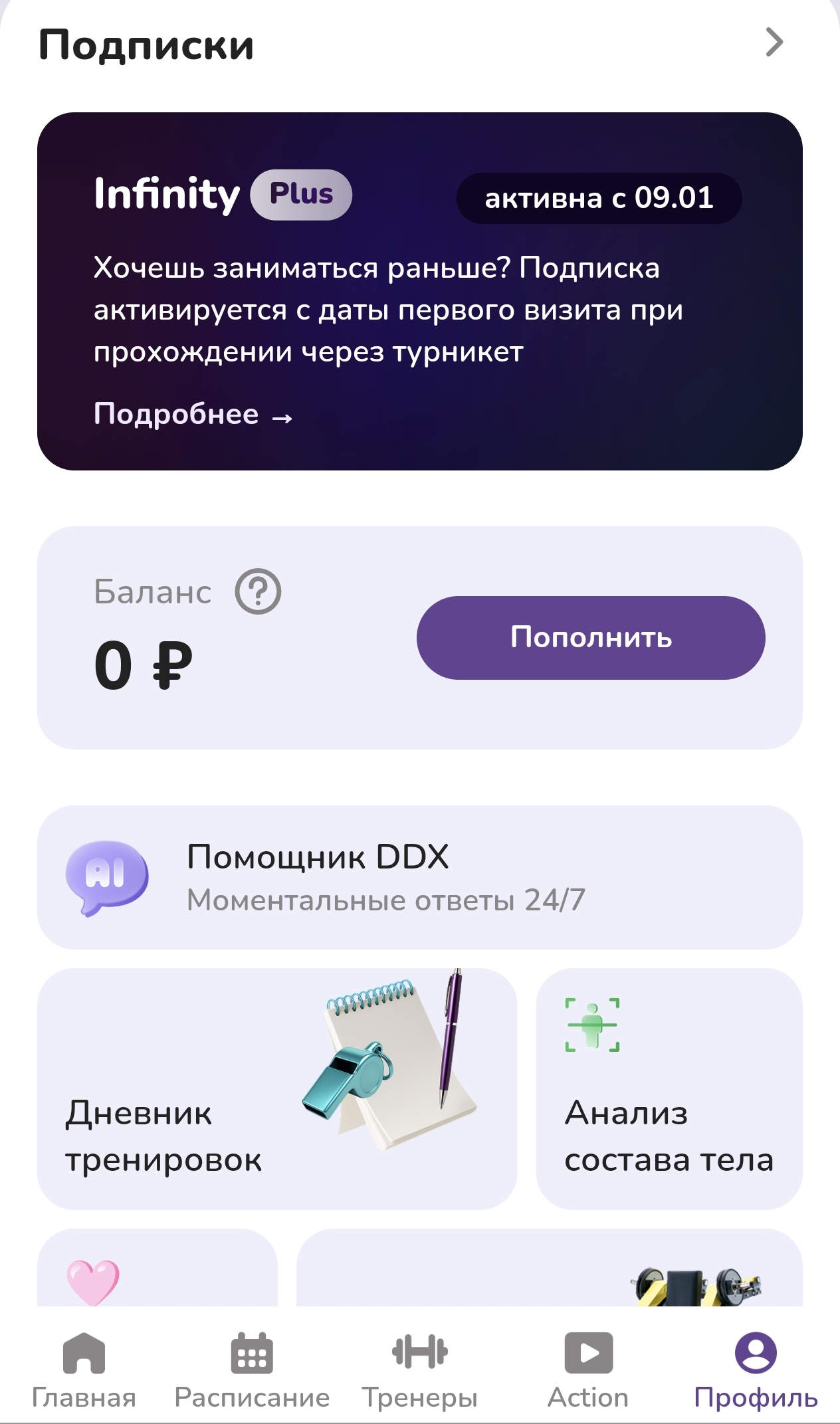Go to the Главная tab
The image size is (840, 1424).
click(x=84, y=1370)
